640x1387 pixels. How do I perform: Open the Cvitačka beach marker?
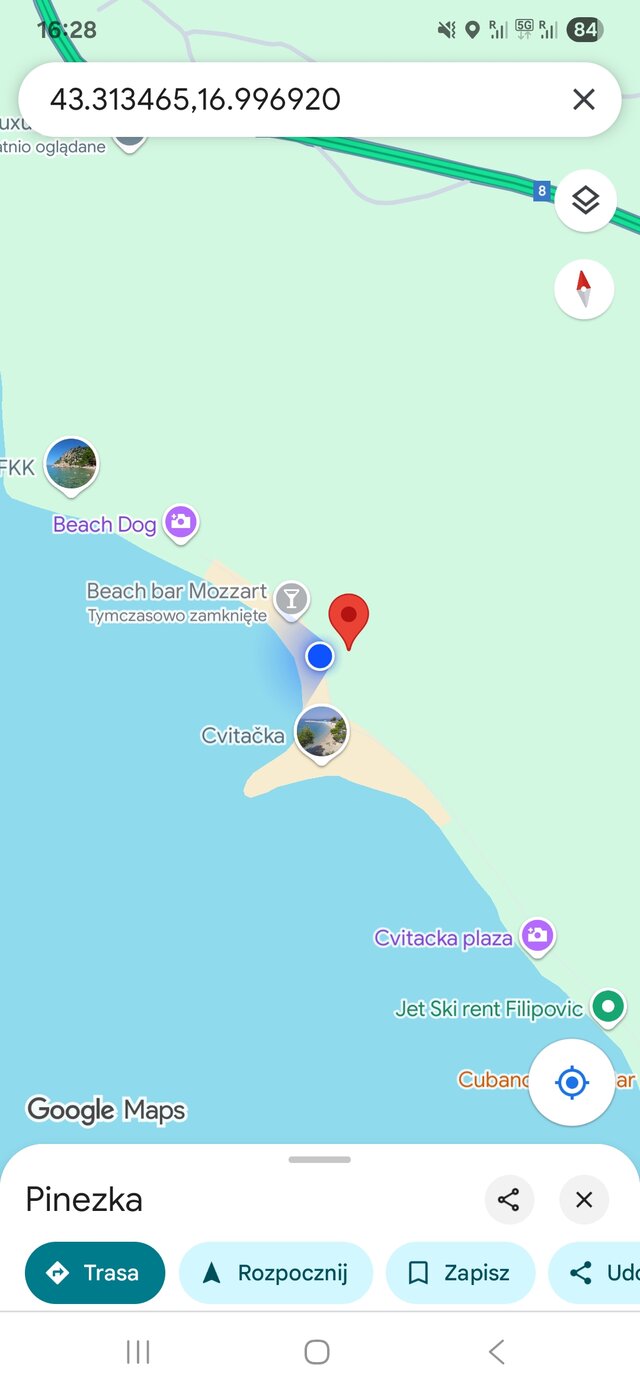tap(321, 732)
